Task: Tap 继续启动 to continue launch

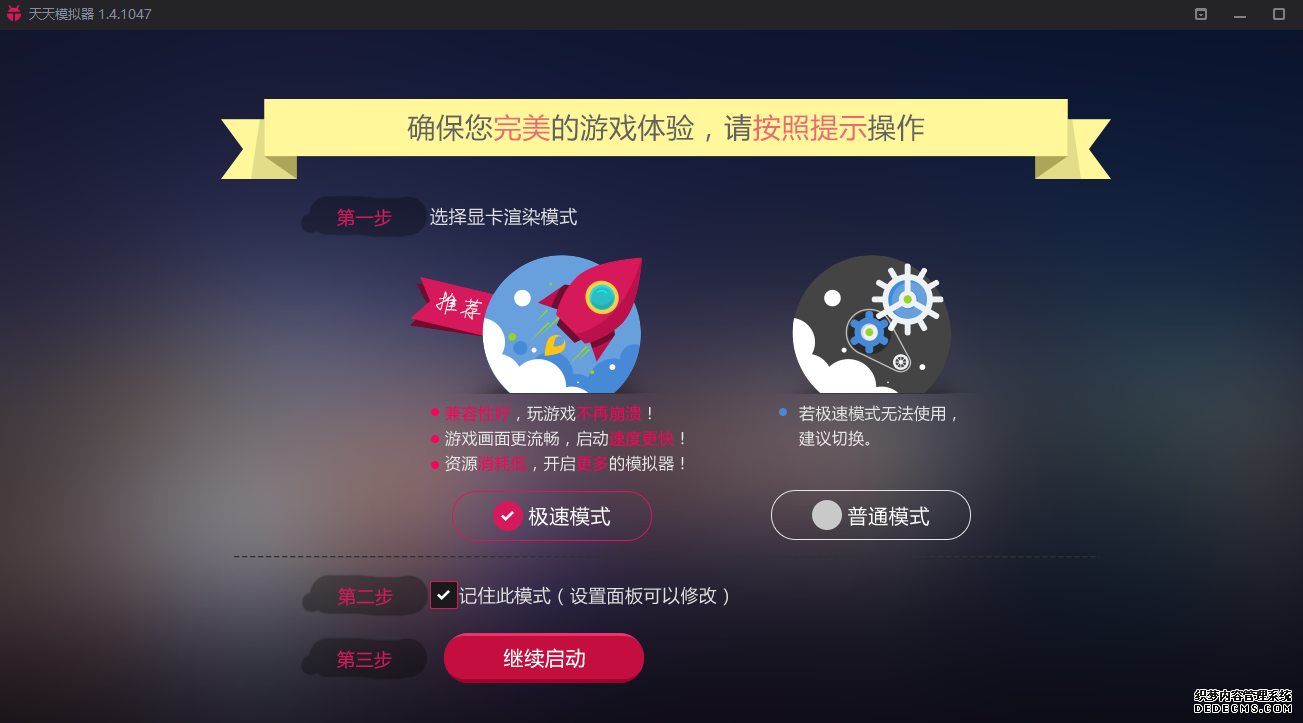Action: click(544, 659)
